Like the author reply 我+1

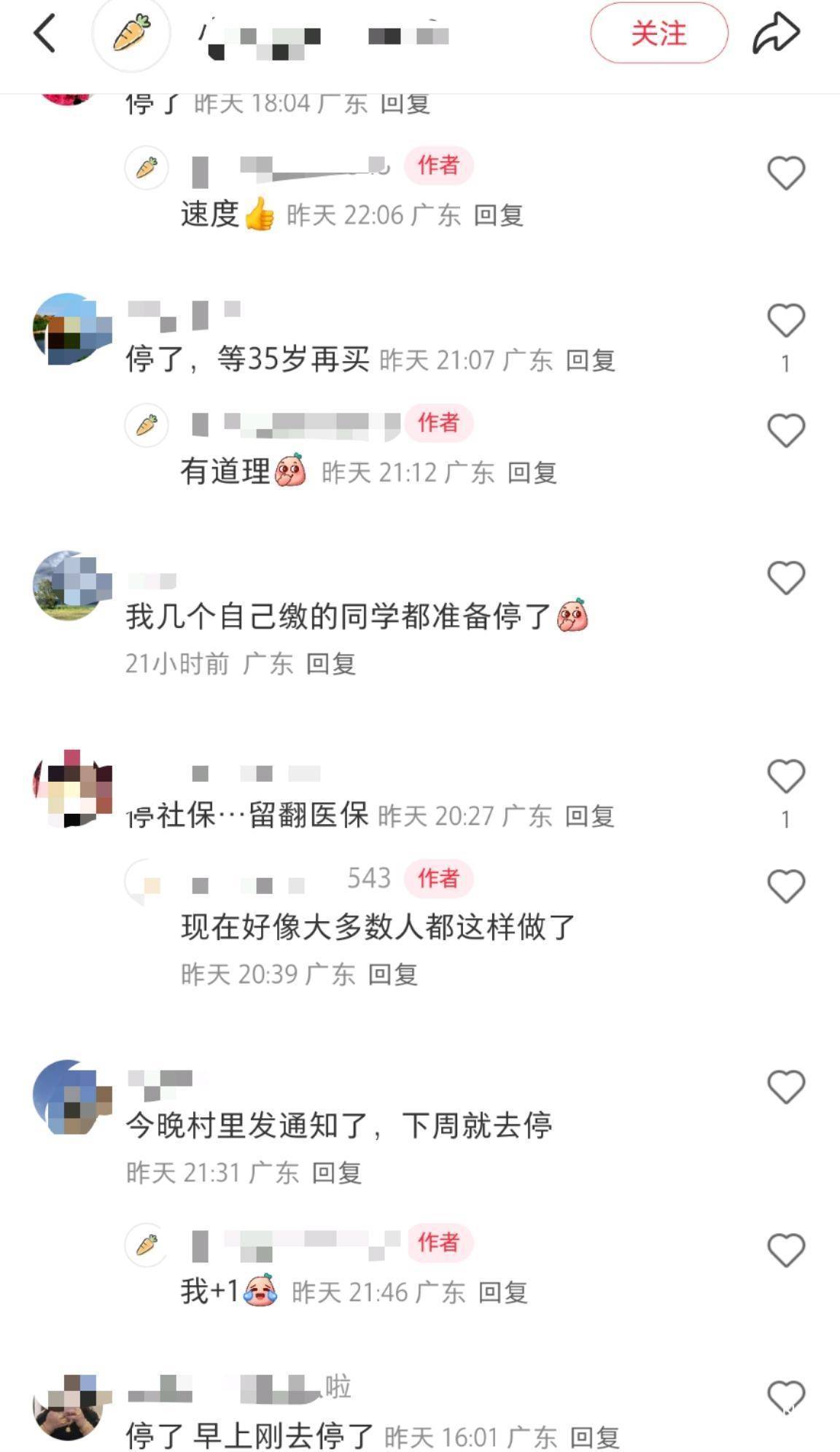click(785, 1250)
